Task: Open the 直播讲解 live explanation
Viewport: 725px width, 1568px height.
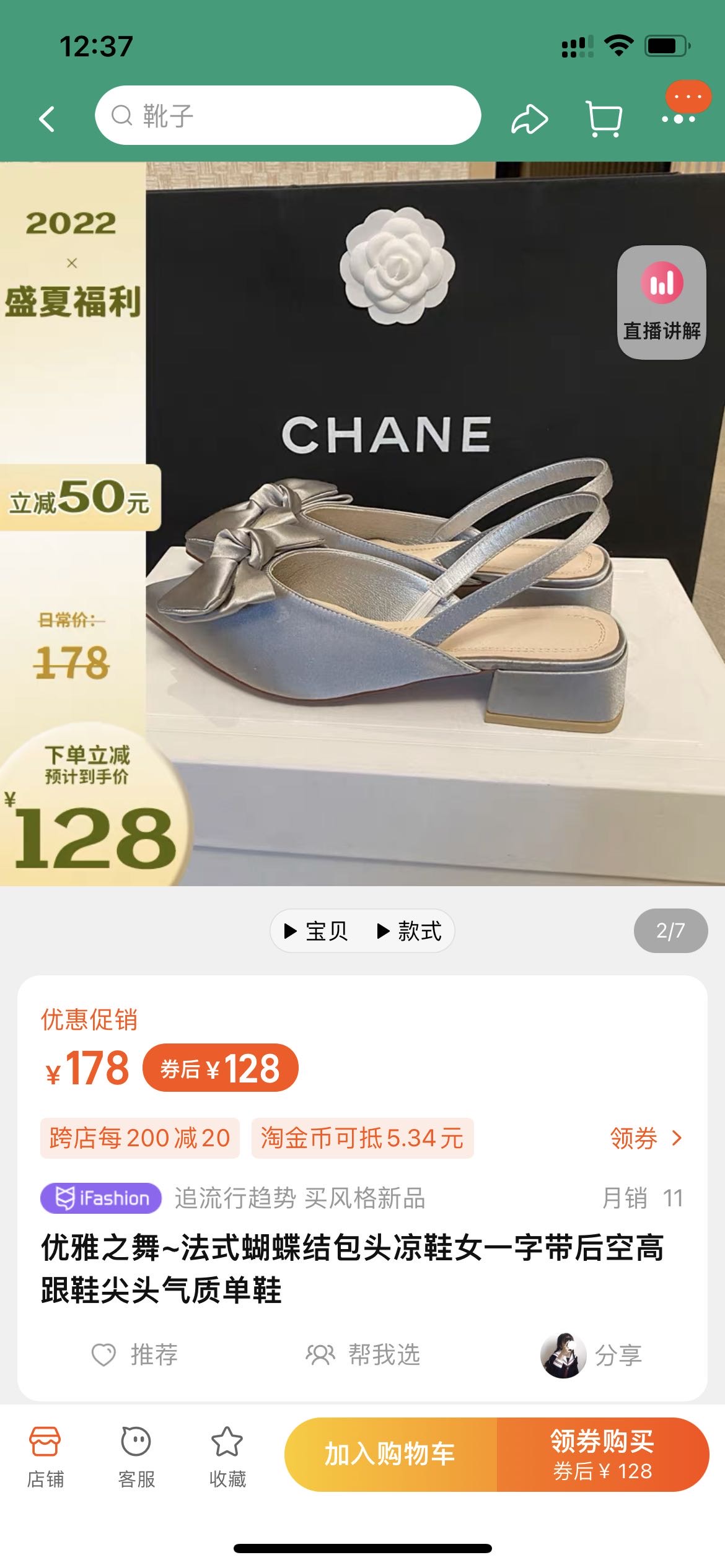Action: (662, 303)
